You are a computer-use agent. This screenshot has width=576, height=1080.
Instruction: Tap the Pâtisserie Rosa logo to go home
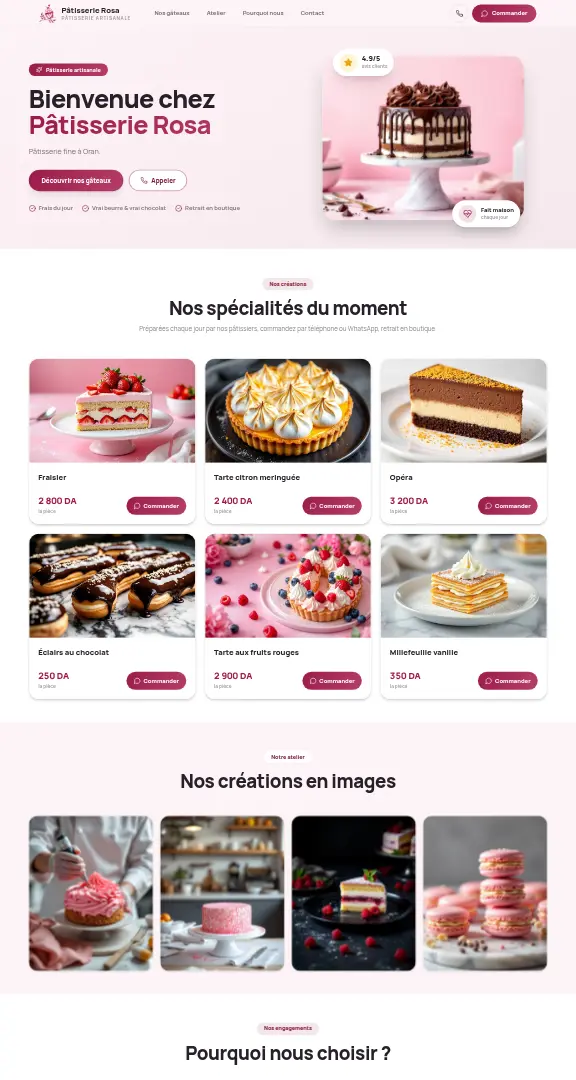pyautogui.click(x=85, y=13)
